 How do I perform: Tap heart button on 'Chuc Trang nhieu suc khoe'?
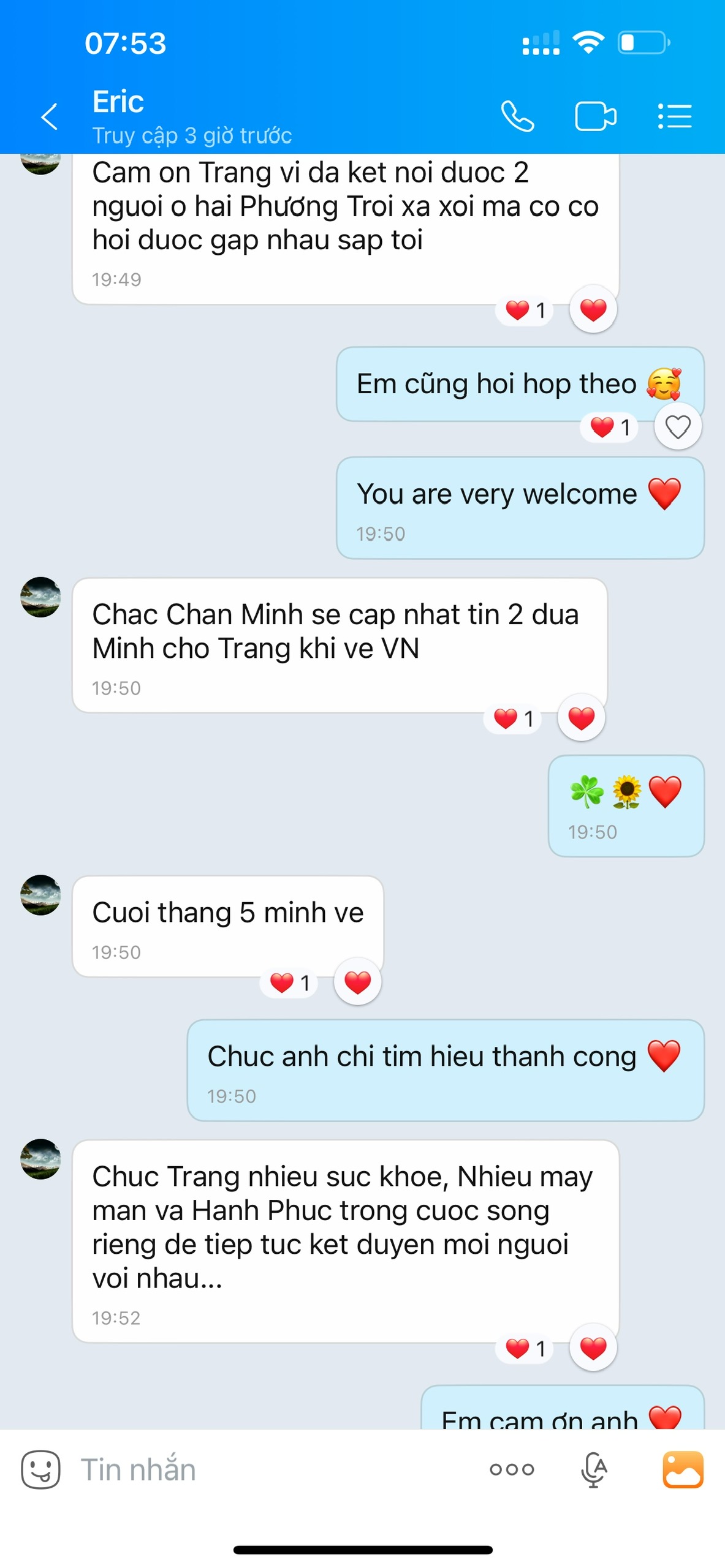coord(593,1347)
